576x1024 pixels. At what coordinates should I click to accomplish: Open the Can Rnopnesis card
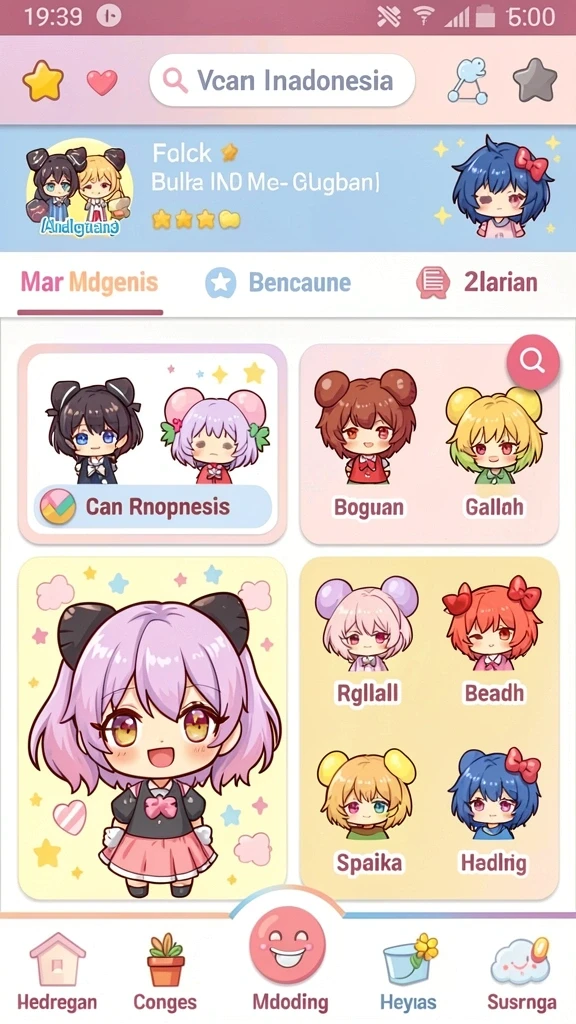tap(152, 444)
